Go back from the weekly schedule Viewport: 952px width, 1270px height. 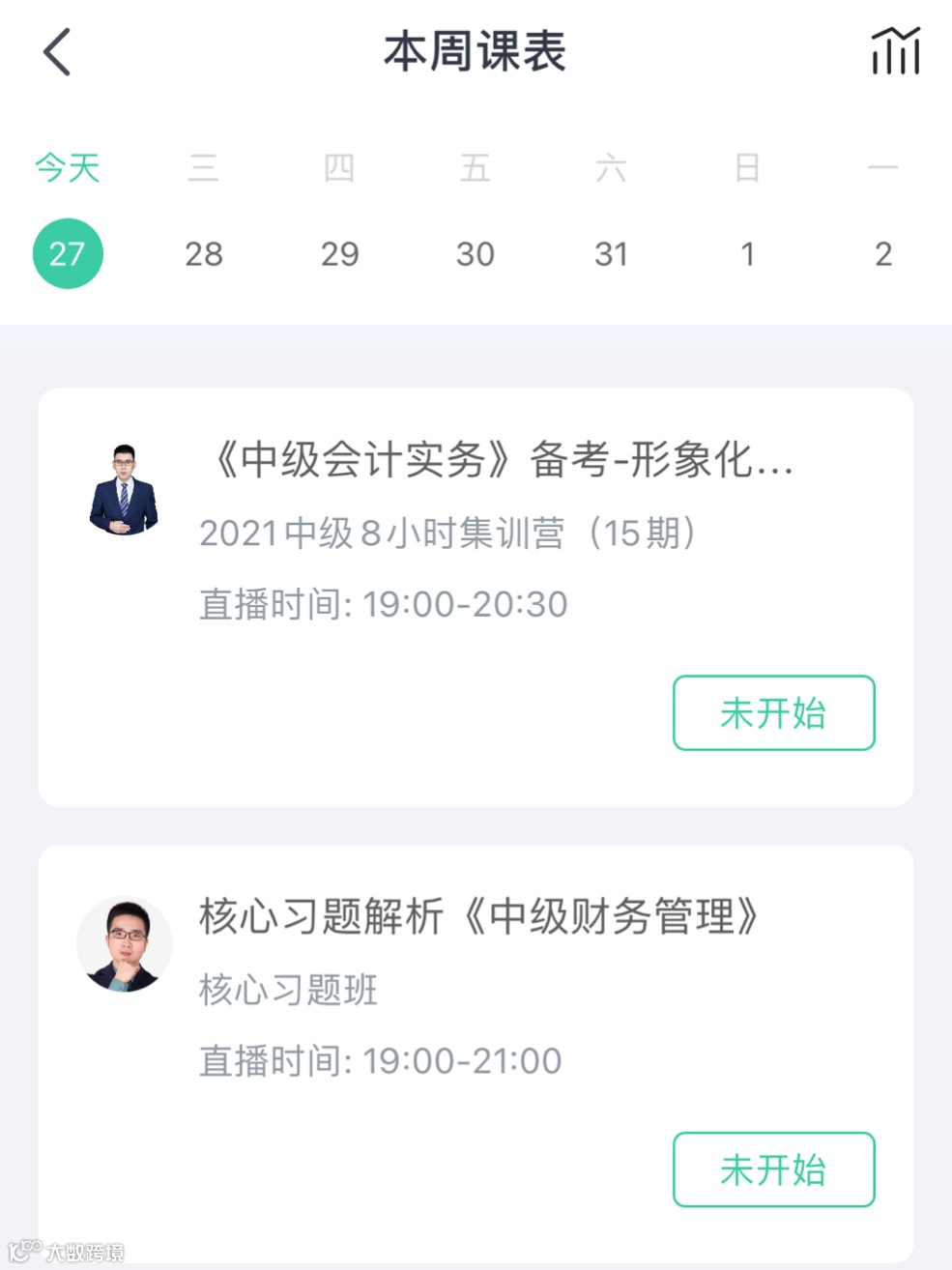[57, 52]
